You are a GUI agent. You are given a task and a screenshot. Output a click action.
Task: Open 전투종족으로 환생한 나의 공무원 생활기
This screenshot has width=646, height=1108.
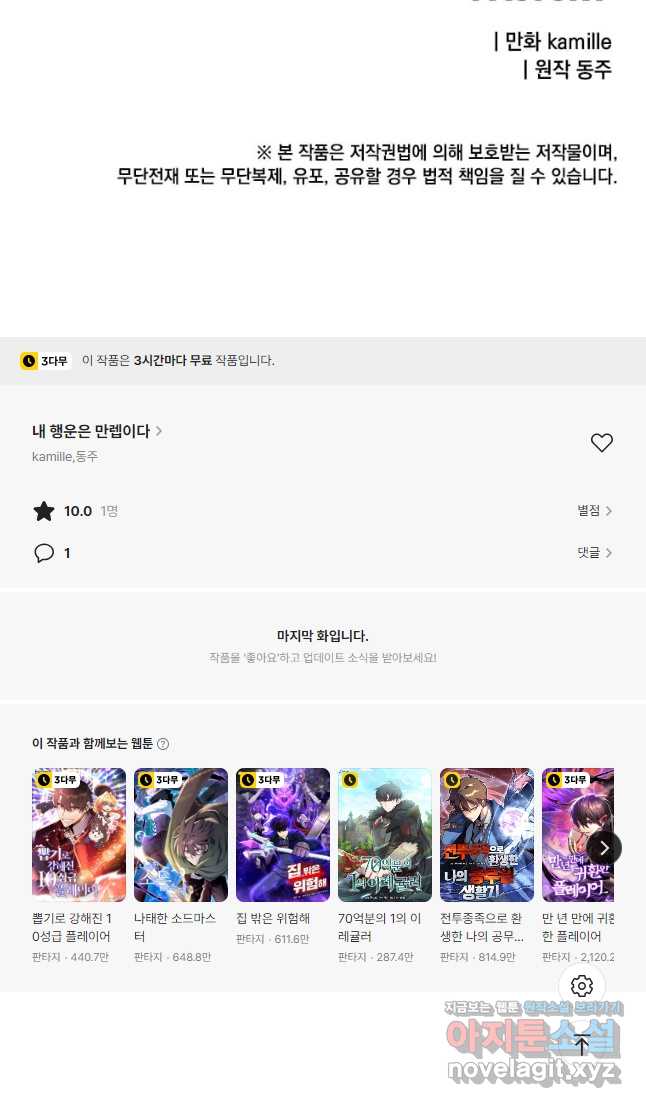click(487, 834)
